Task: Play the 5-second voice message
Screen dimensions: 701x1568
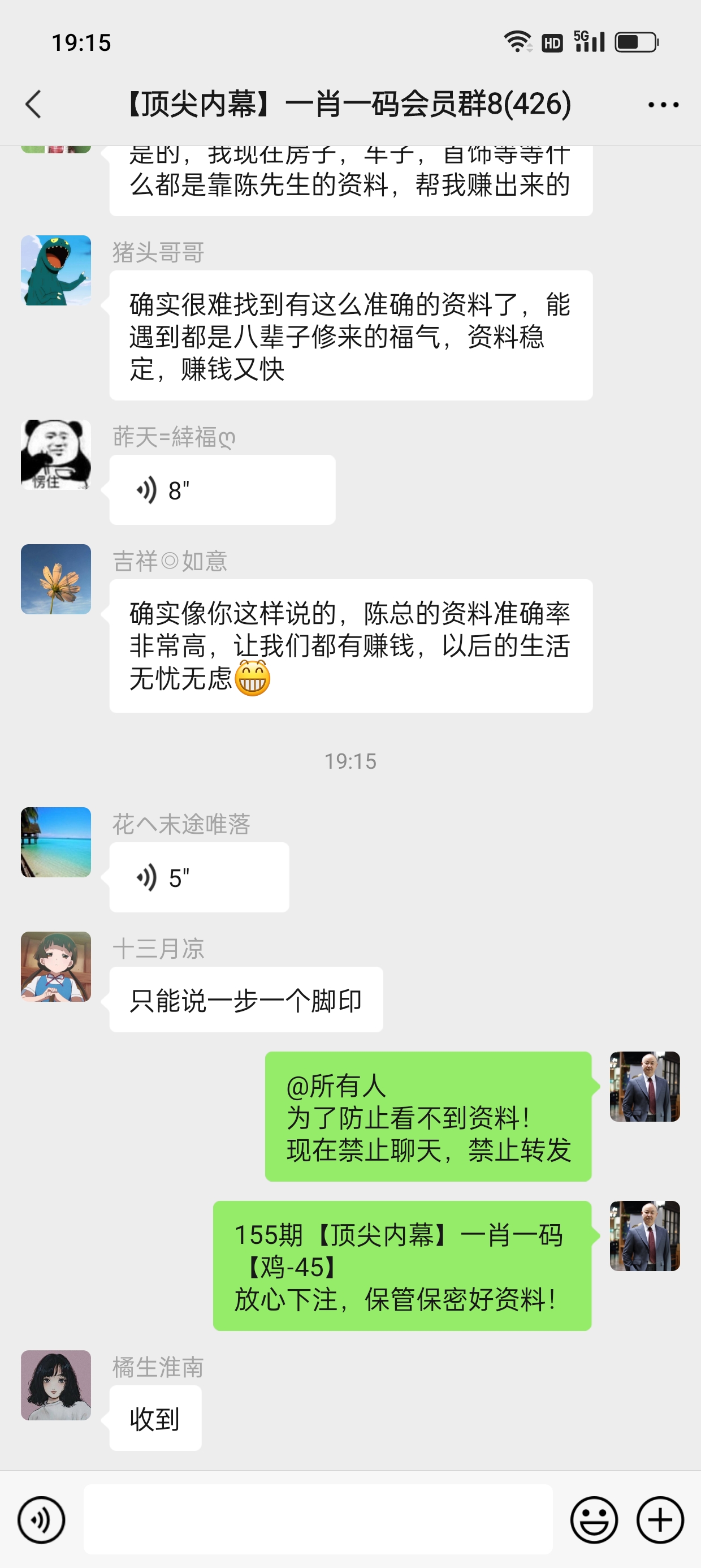Action: click(198, 877)
